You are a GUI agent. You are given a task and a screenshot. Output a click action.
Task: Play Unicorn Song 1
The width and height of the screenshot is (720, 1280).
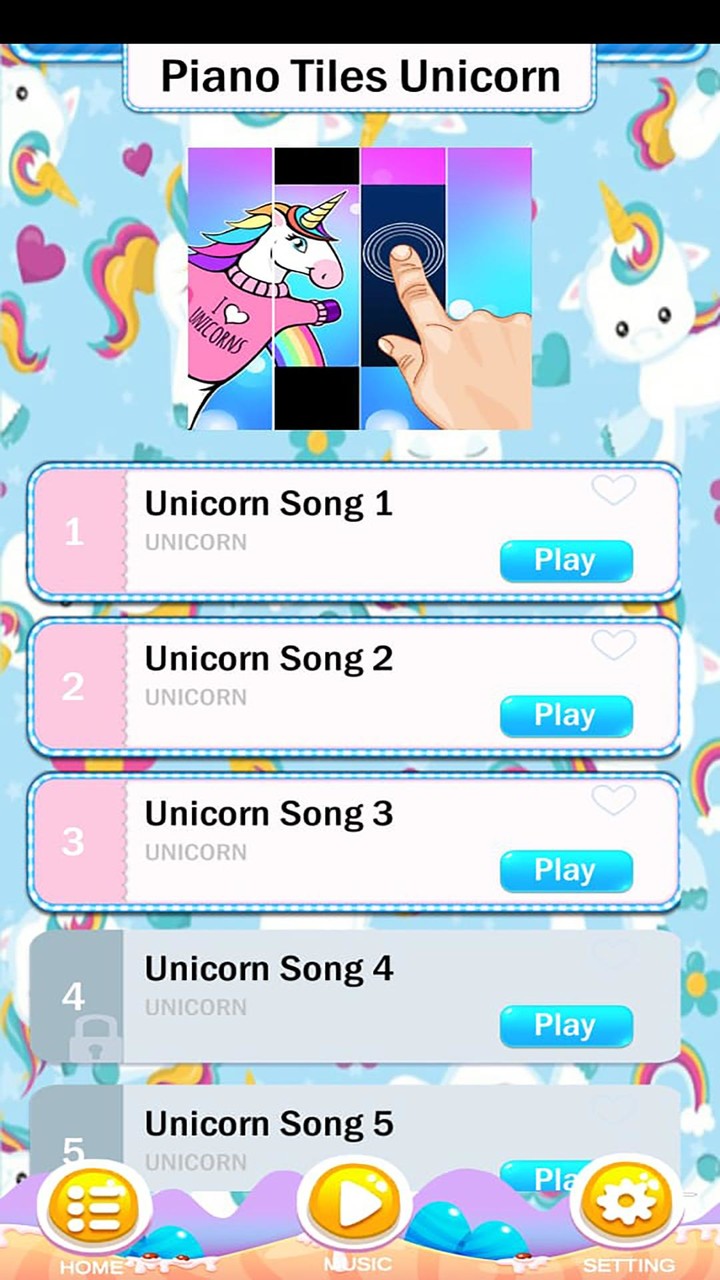[x=565, y=561]
